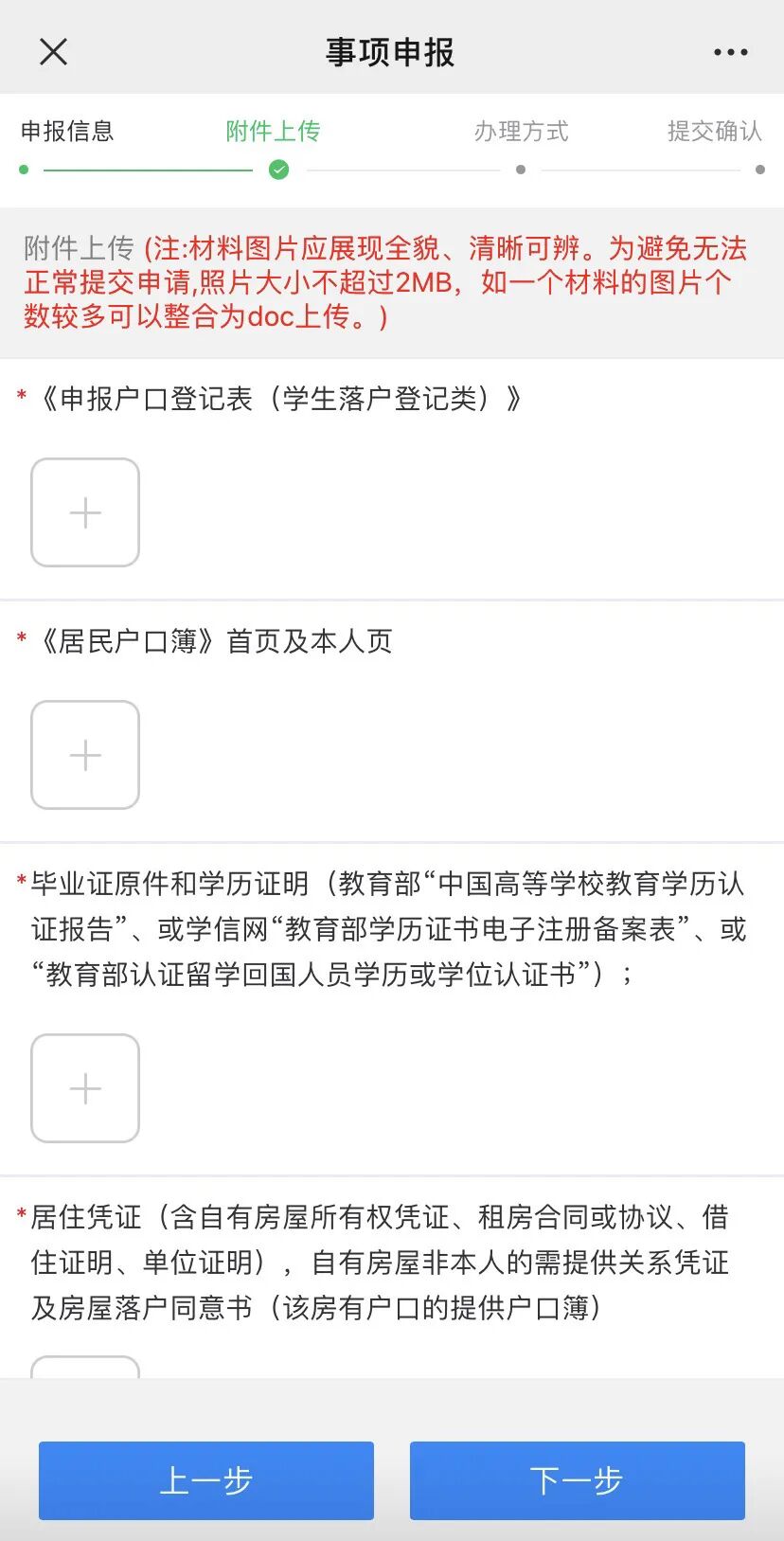Go back with 上一步

[206, 1479]
